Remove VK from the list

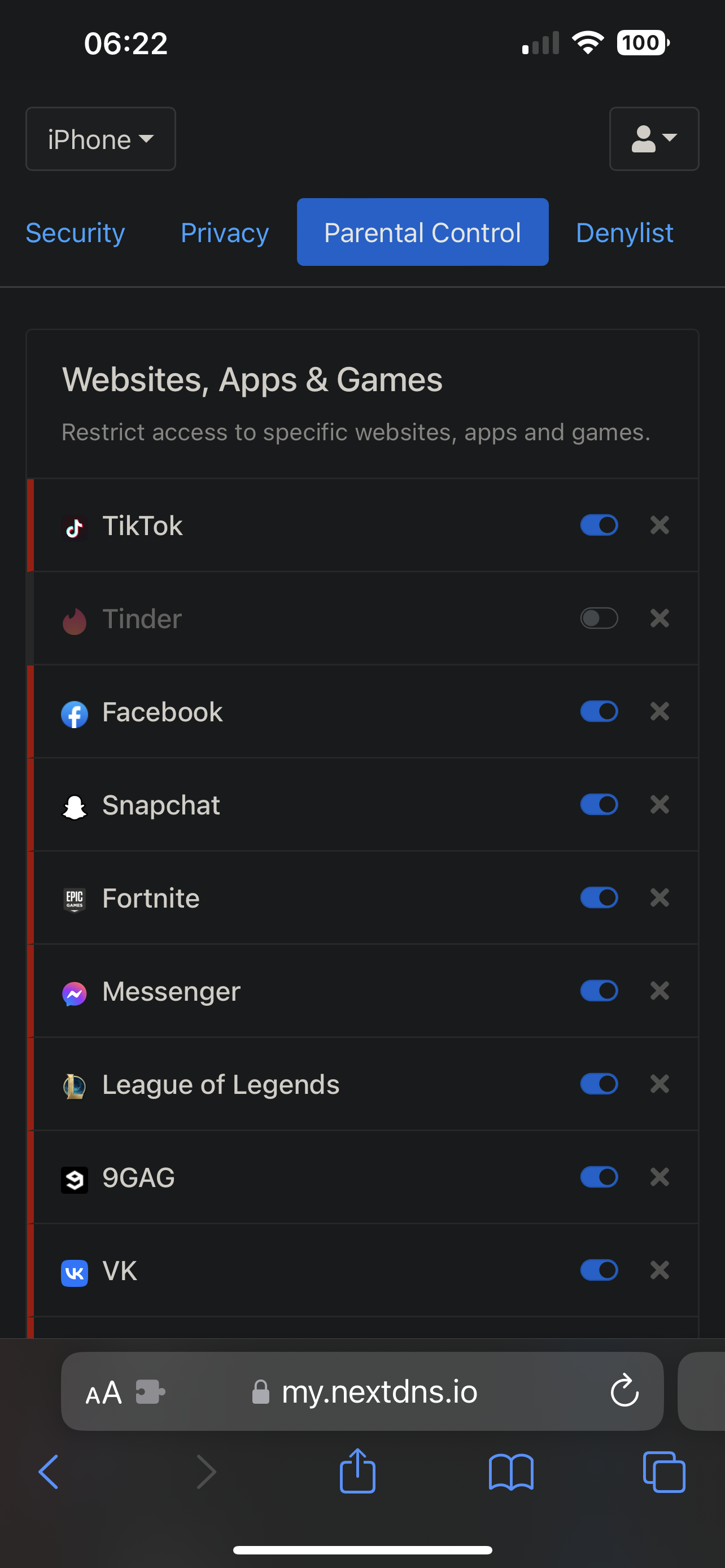pyautogui.click(x=660, y=1270)
